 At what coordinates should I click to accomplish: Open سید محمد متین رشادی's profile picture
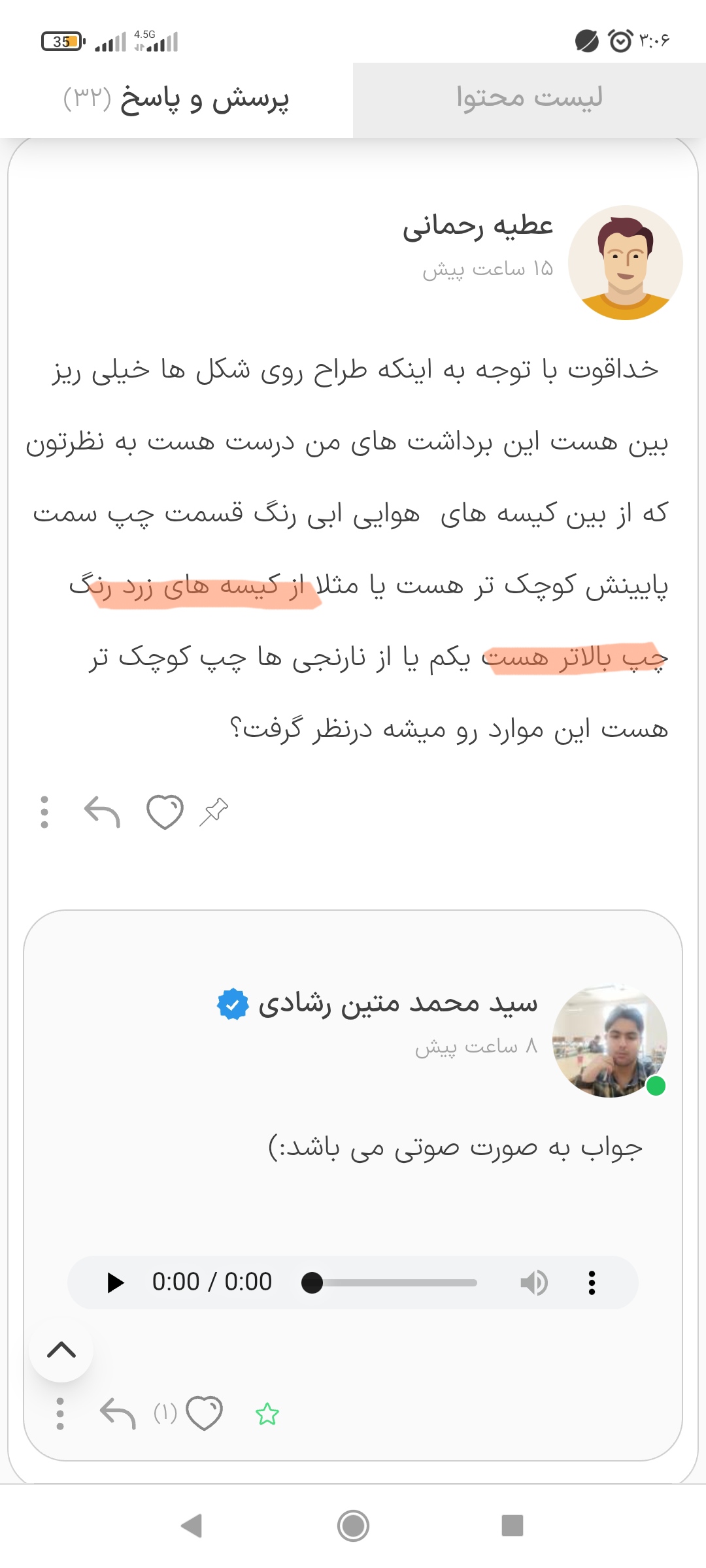click(x=609, y=1040)
